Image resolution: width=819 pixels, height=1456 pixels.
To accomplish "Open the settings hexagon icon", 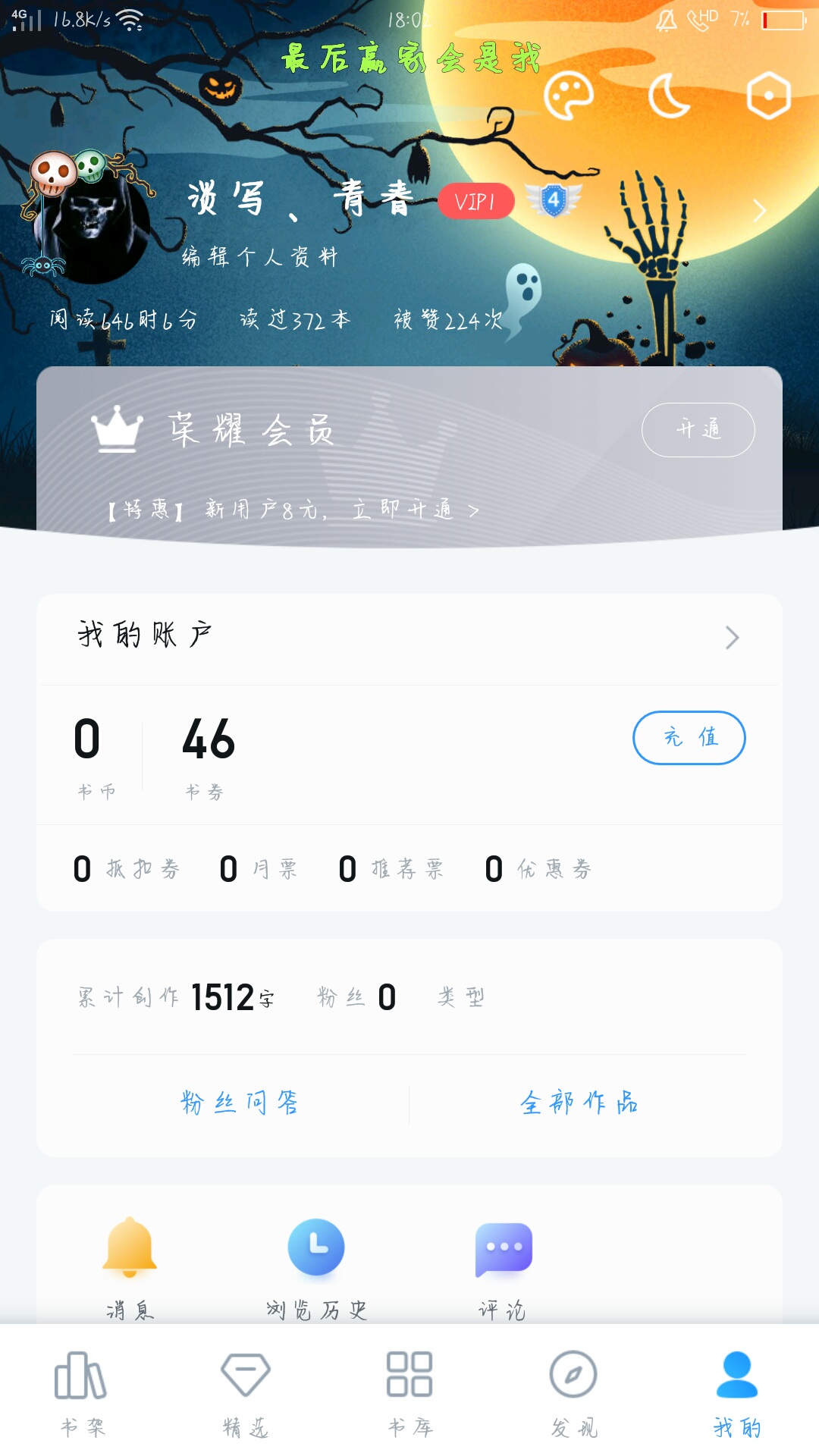I will (768, 96).
